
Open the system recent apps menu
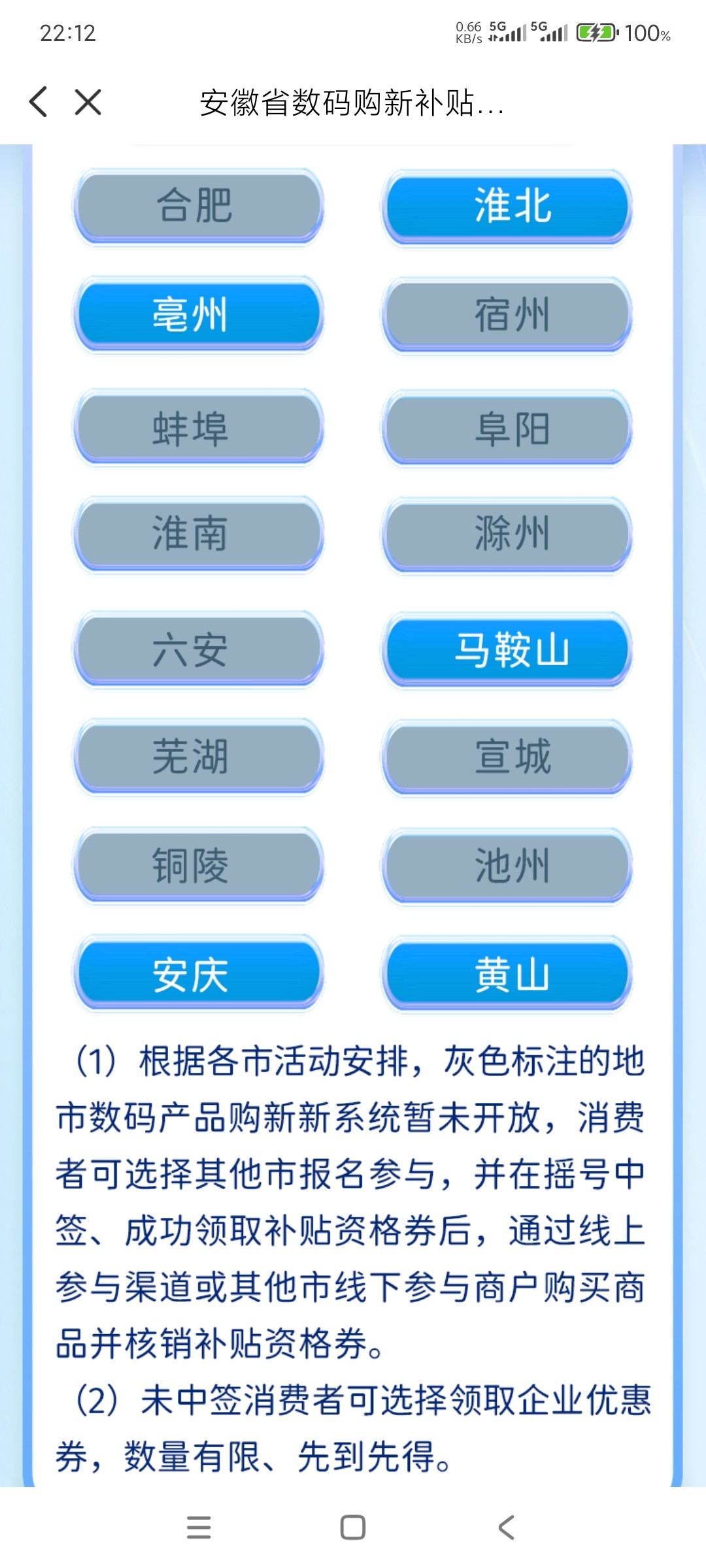point(199,1527)
